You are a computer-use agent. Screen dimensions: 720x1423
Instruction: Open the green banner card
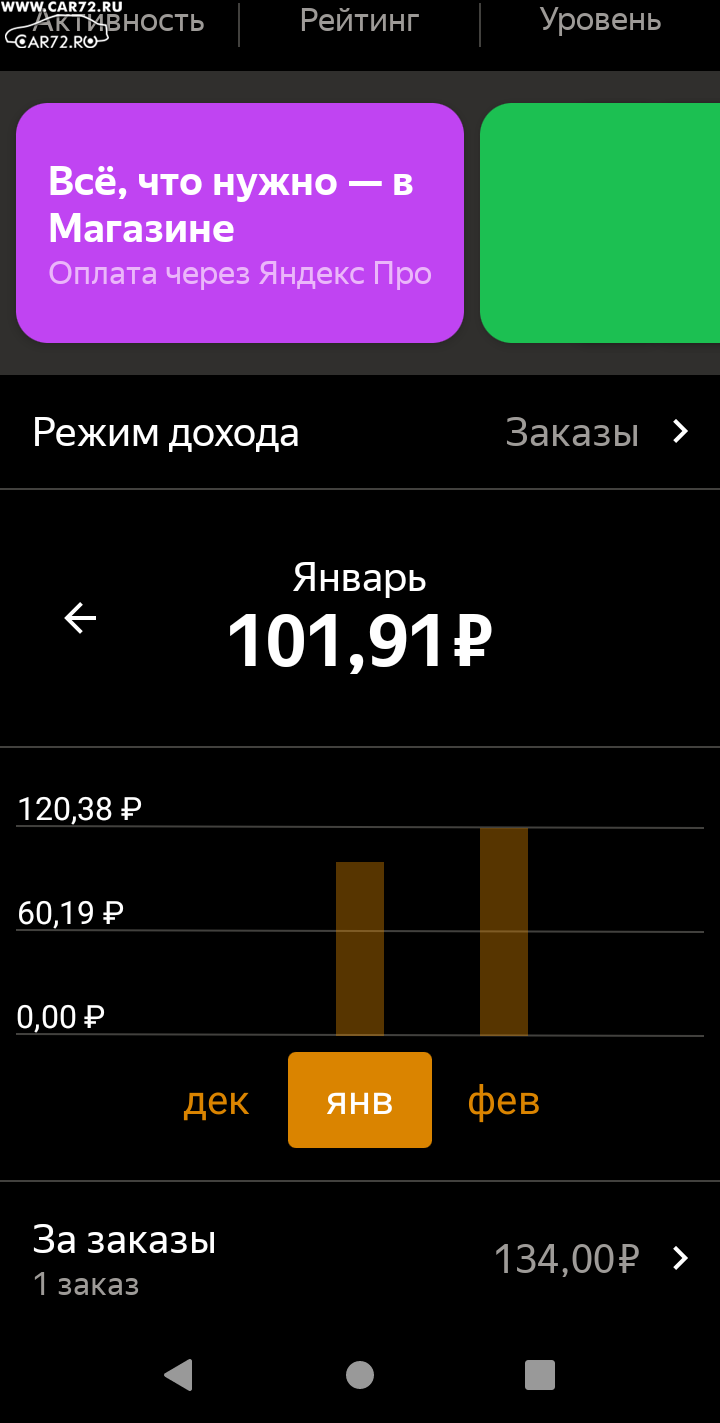600,223
